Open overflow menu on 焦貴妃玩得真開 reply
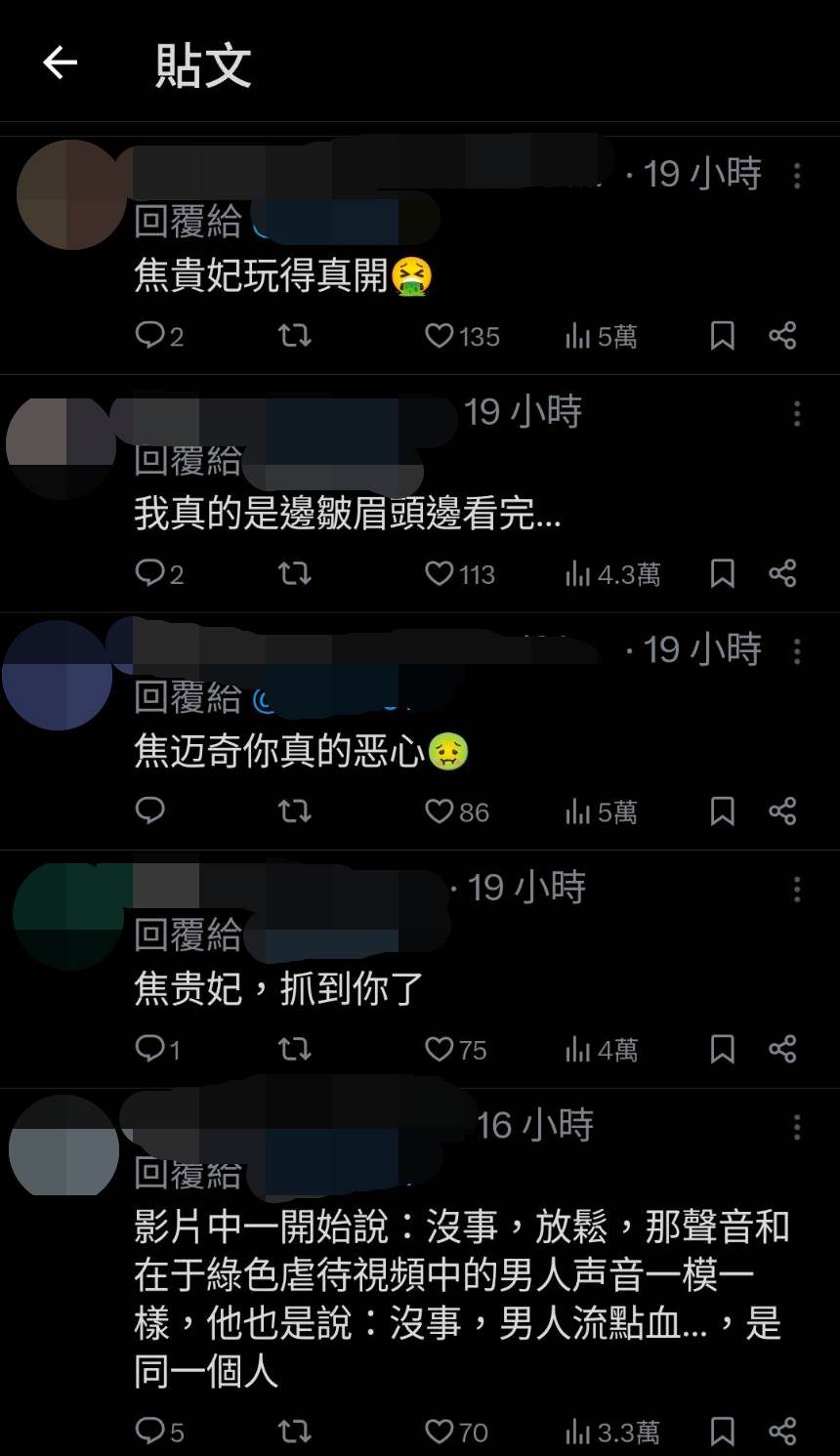This screenshot has width=840, height=1456. pyautogui.click(x=797, y=176)
